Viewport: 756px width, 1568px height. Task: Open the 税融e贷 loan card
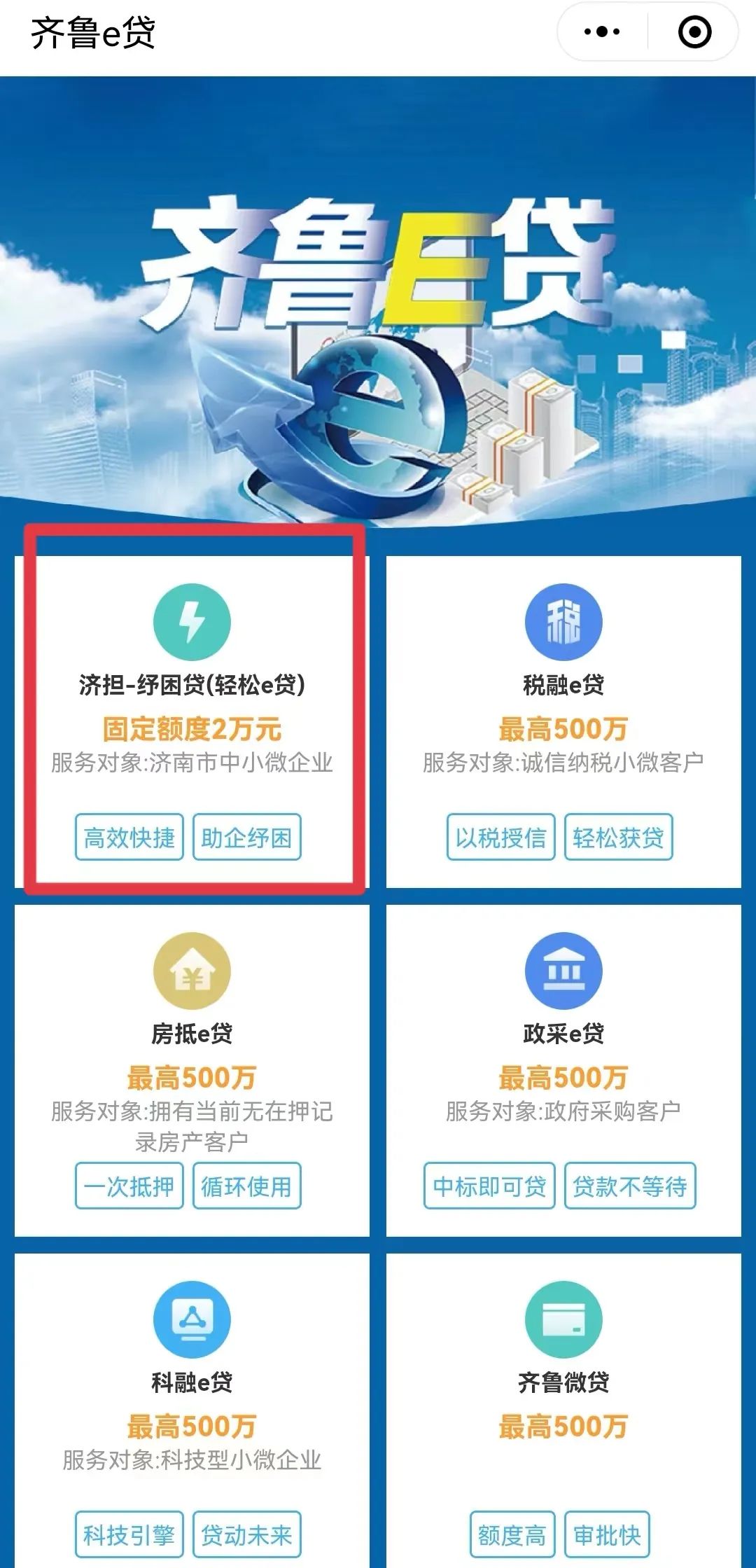click(563, 722)
